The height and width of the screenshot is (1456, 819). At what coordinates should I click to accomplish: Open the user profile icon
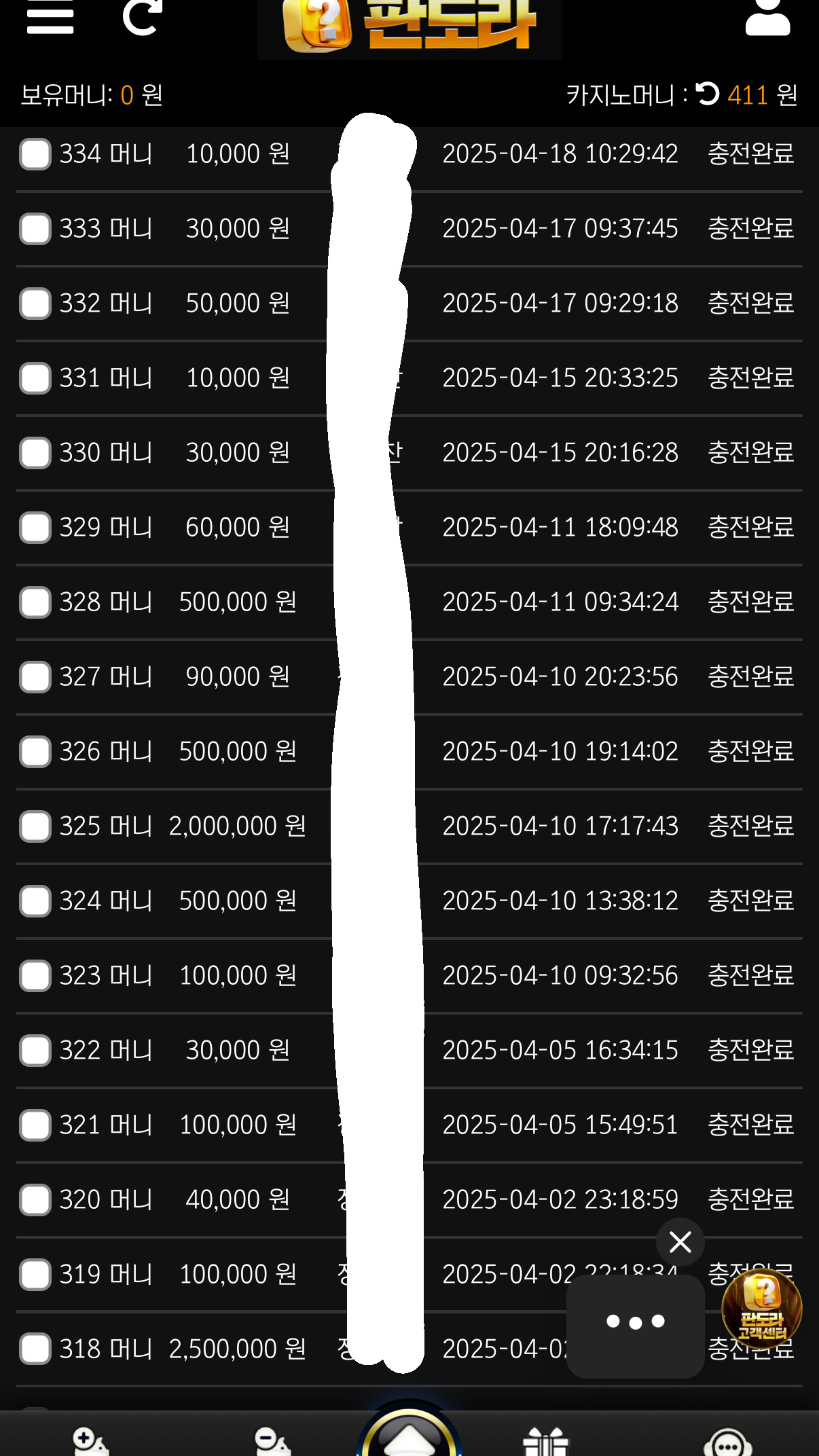click(x=767, y=17)
